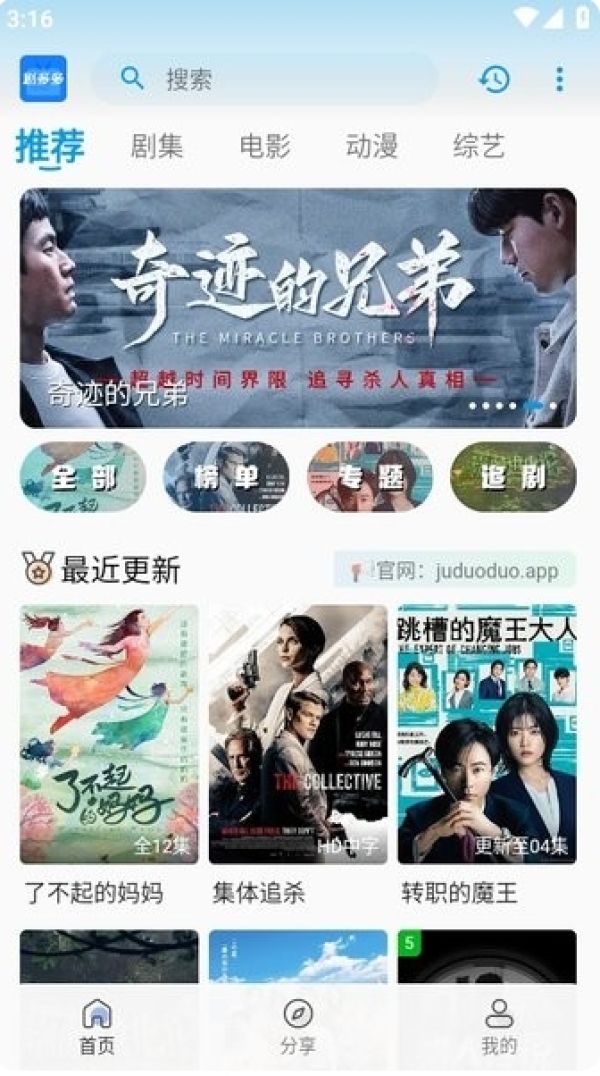Open the 集体追杀 movie card
This screenshot has height=1076, width=600.
coord(298,734)
